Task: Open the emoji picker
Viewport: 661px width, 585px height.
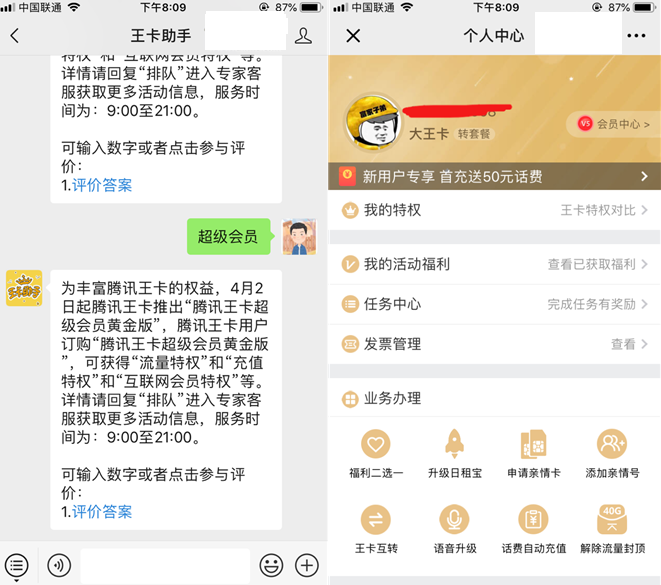Action: 271,565
